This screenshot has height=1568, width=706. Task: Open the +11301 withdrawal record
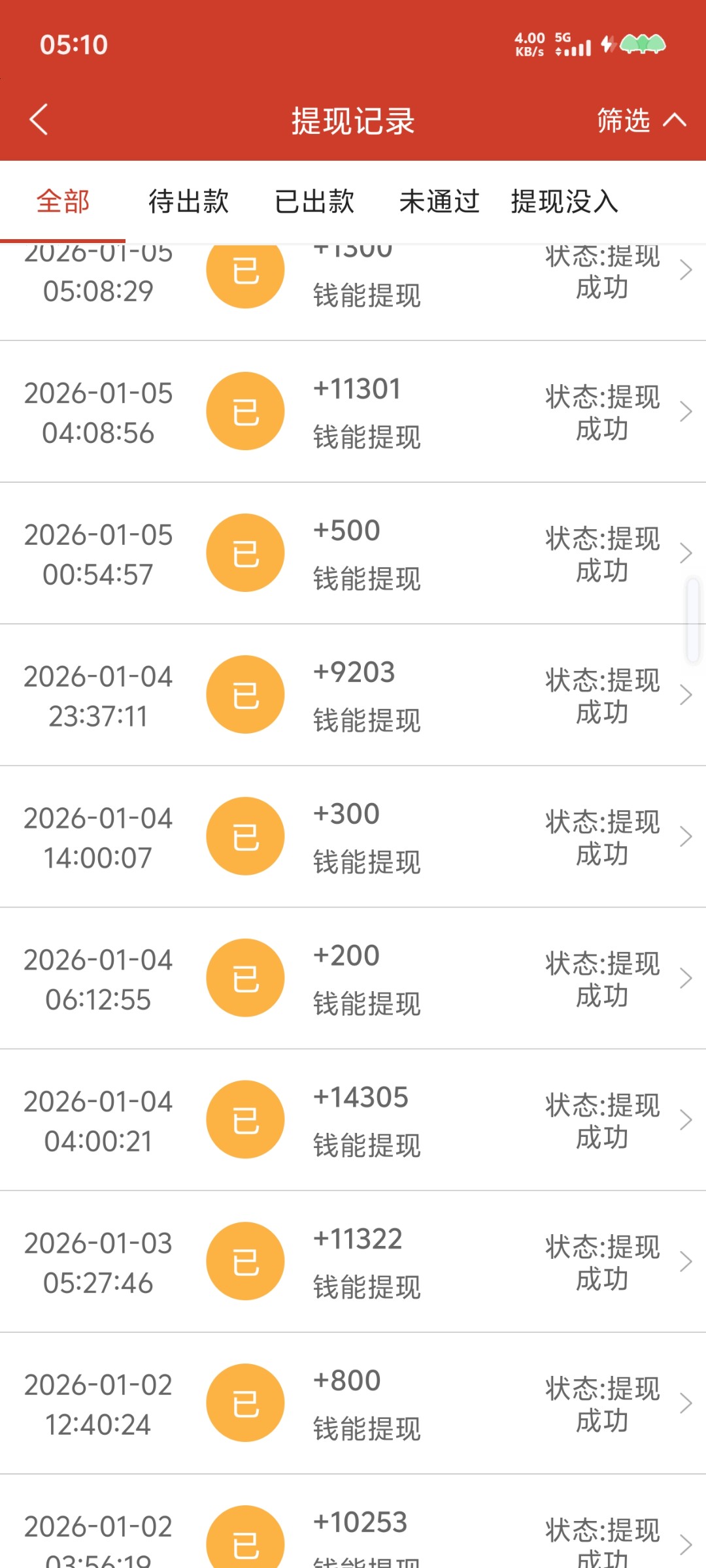(353, 412)
